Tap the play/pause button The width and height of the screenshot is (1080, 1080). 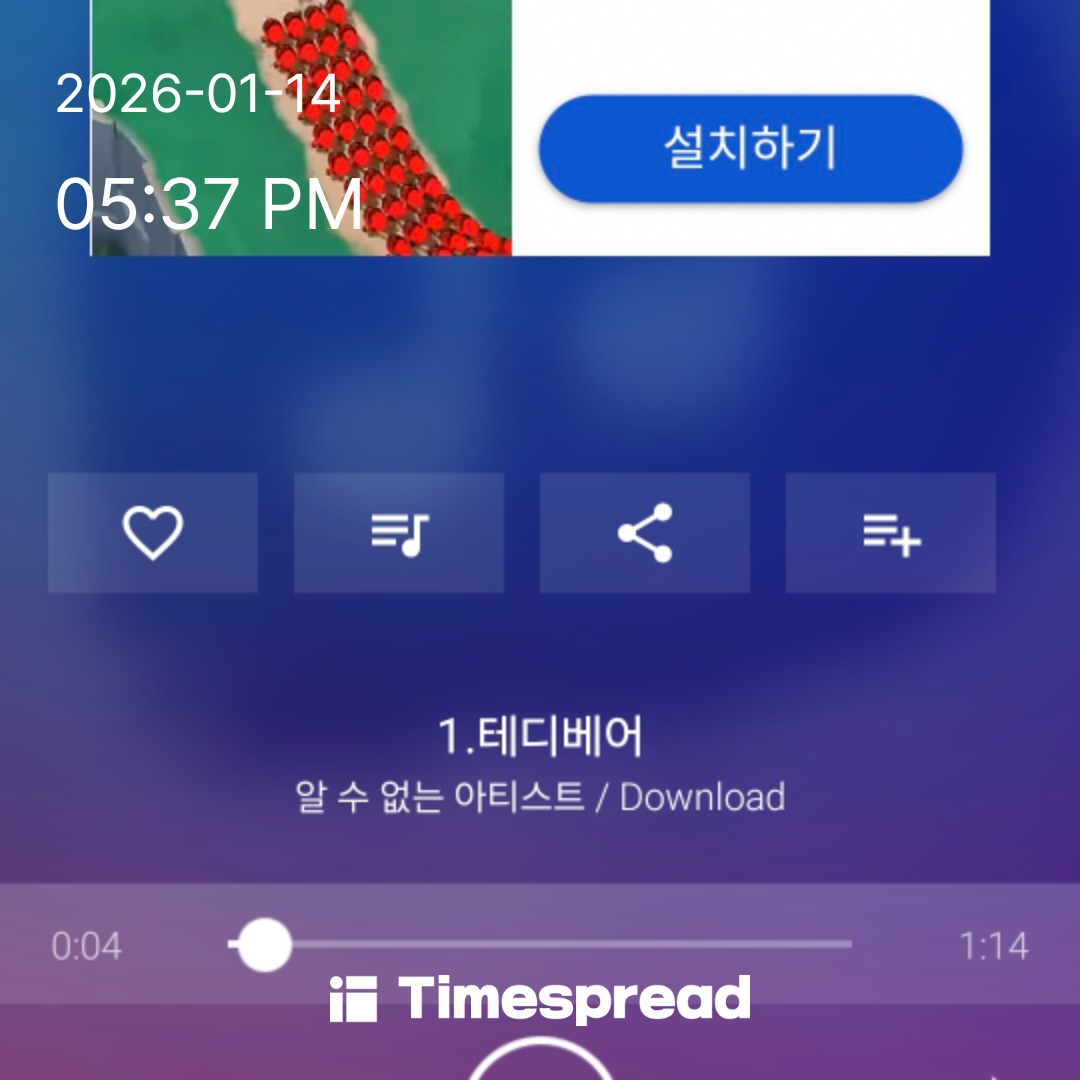540,1062
